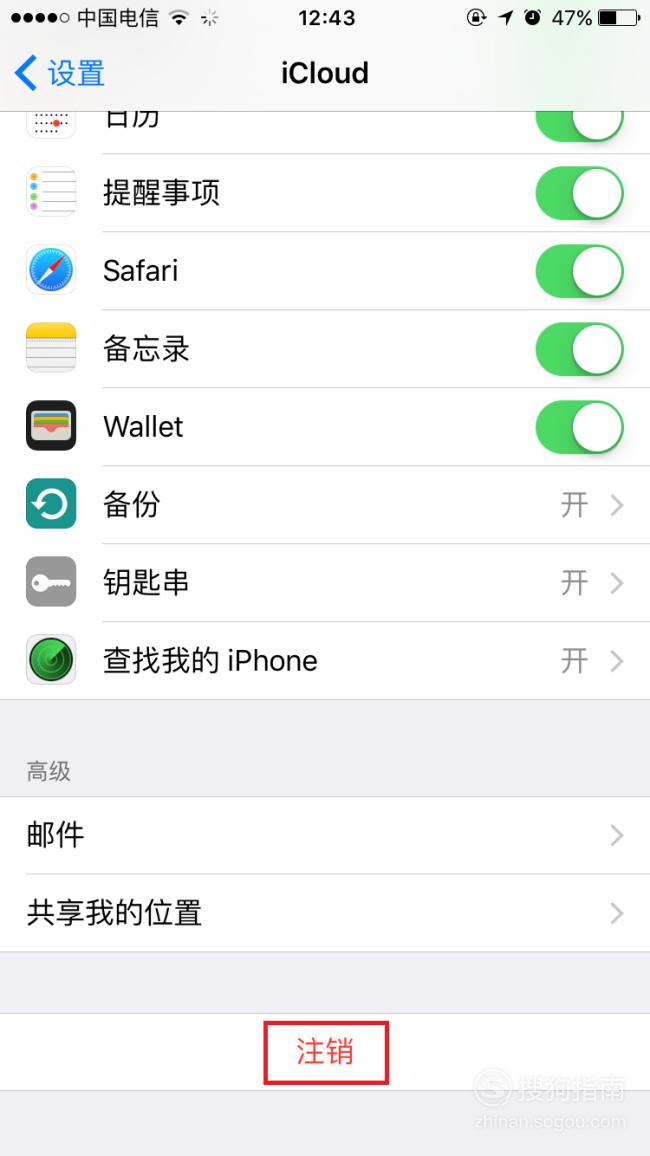650x1156 pixels.
Task: Toggle the 备忘录 switch
Action: click(579, 349)
